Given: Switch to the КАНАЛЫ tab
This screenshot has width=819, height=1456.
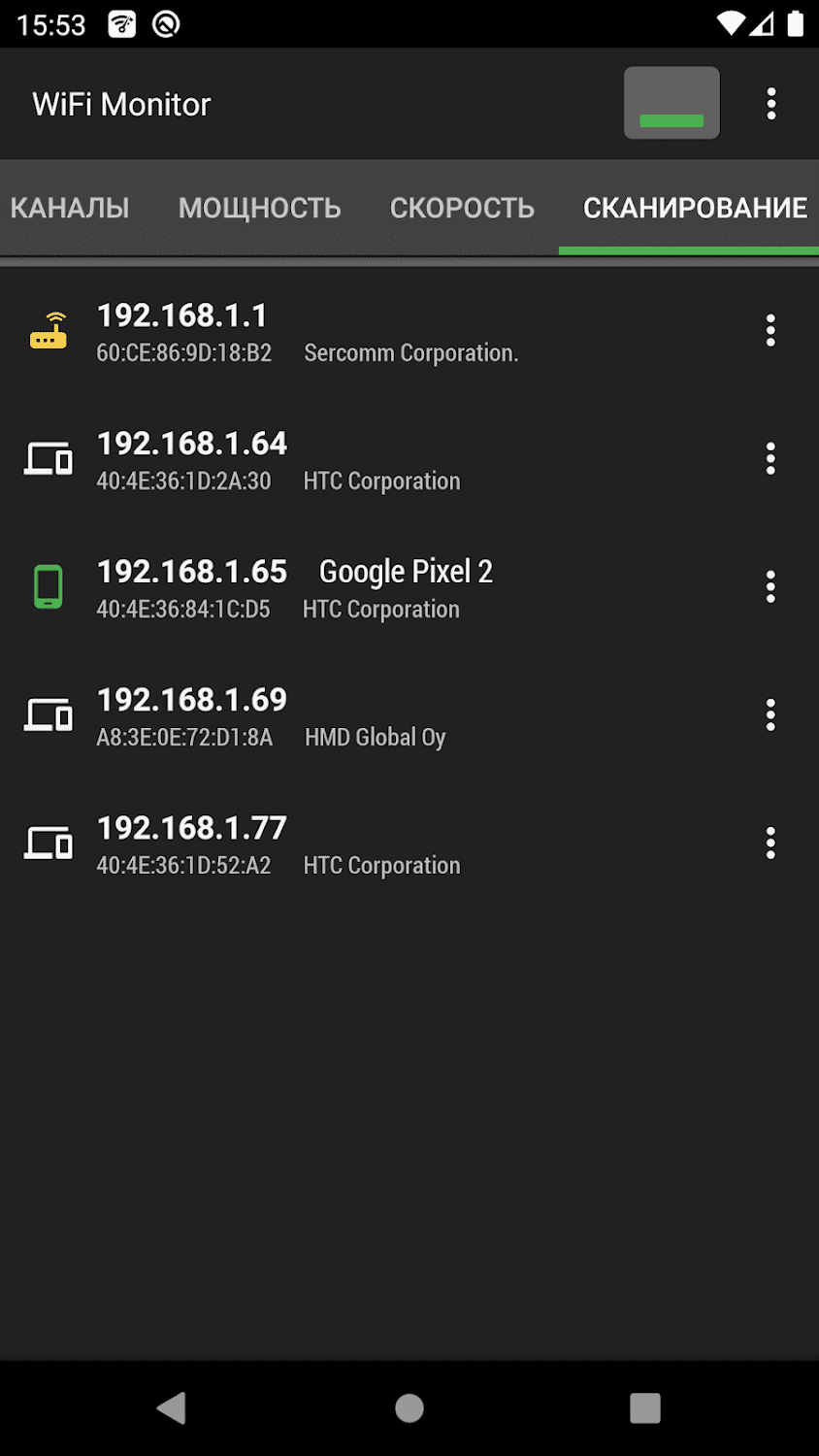Looking at the screenshot, I should click(70, 208).
